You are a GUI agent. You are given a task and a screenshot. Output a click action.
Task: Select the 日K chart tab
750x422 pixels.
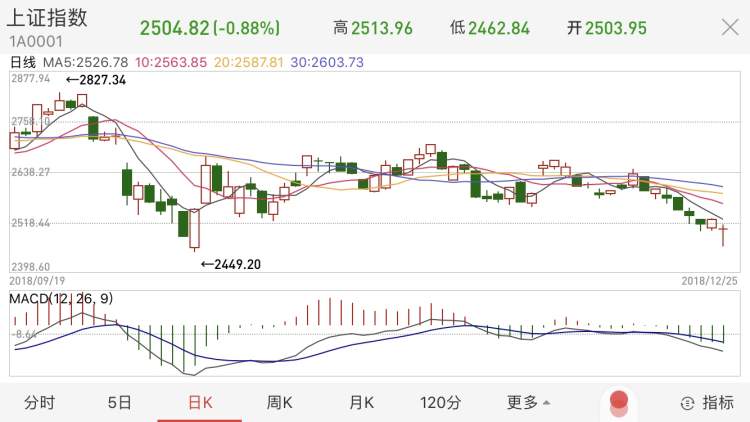tap(200, 402)
